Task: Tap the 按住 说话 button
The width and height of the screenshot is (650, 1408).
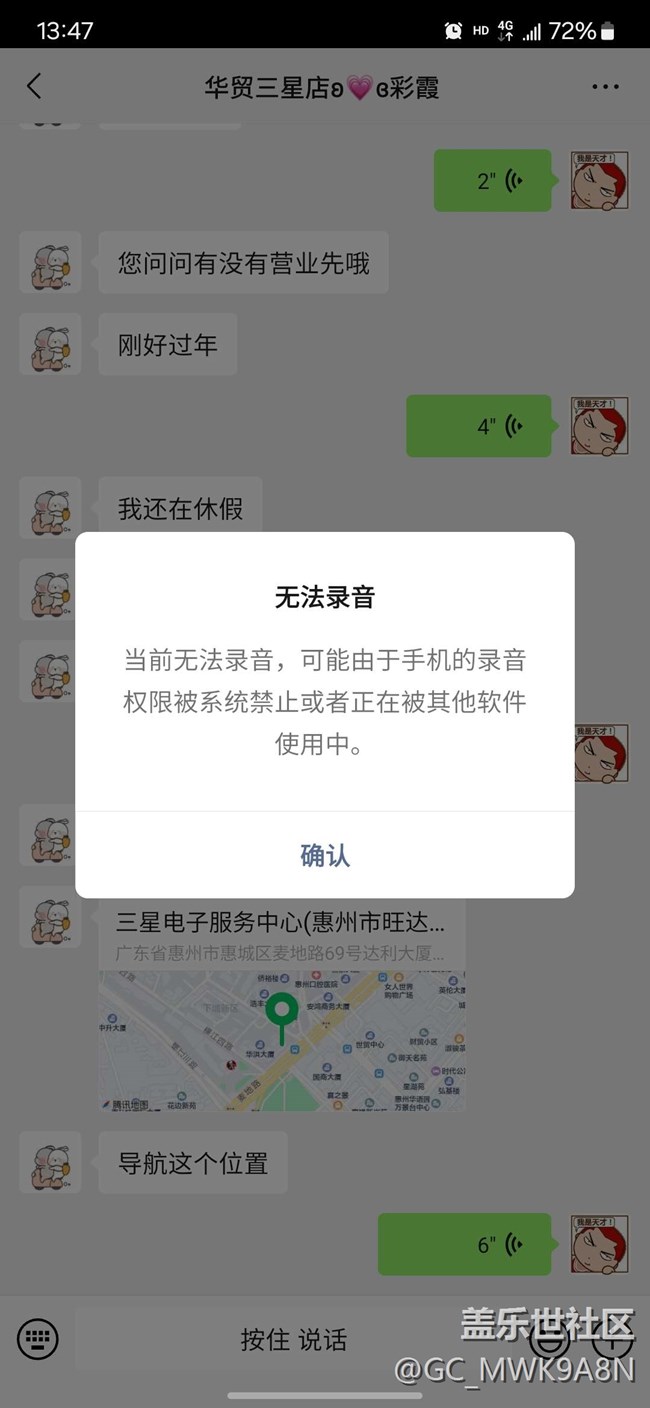Action: pyautogui.click(x=294, y=1339)
